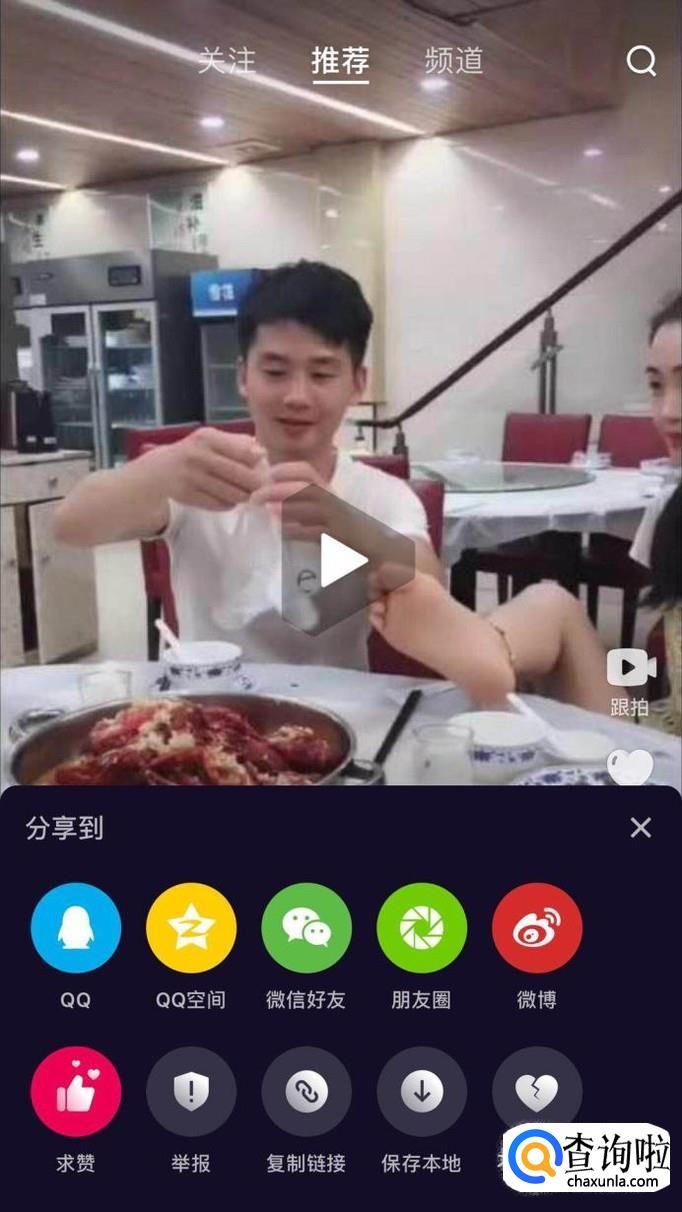The width and height of the screenshot is (682, 1212).
Task: Share the video on 微博
Action: click(x=536, y=928)
